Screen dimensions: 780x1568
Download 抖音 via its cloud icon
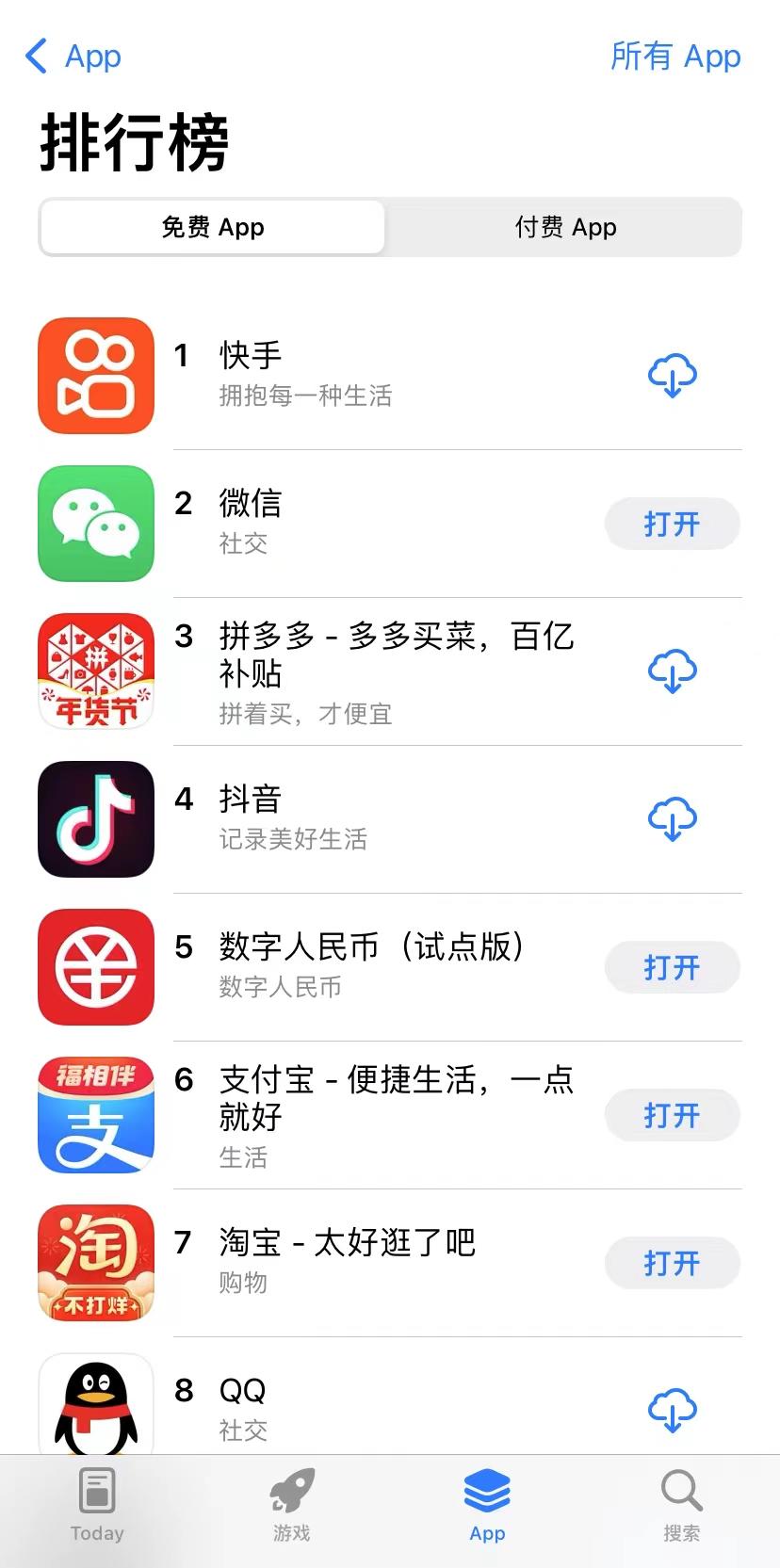tap(672, 818)
